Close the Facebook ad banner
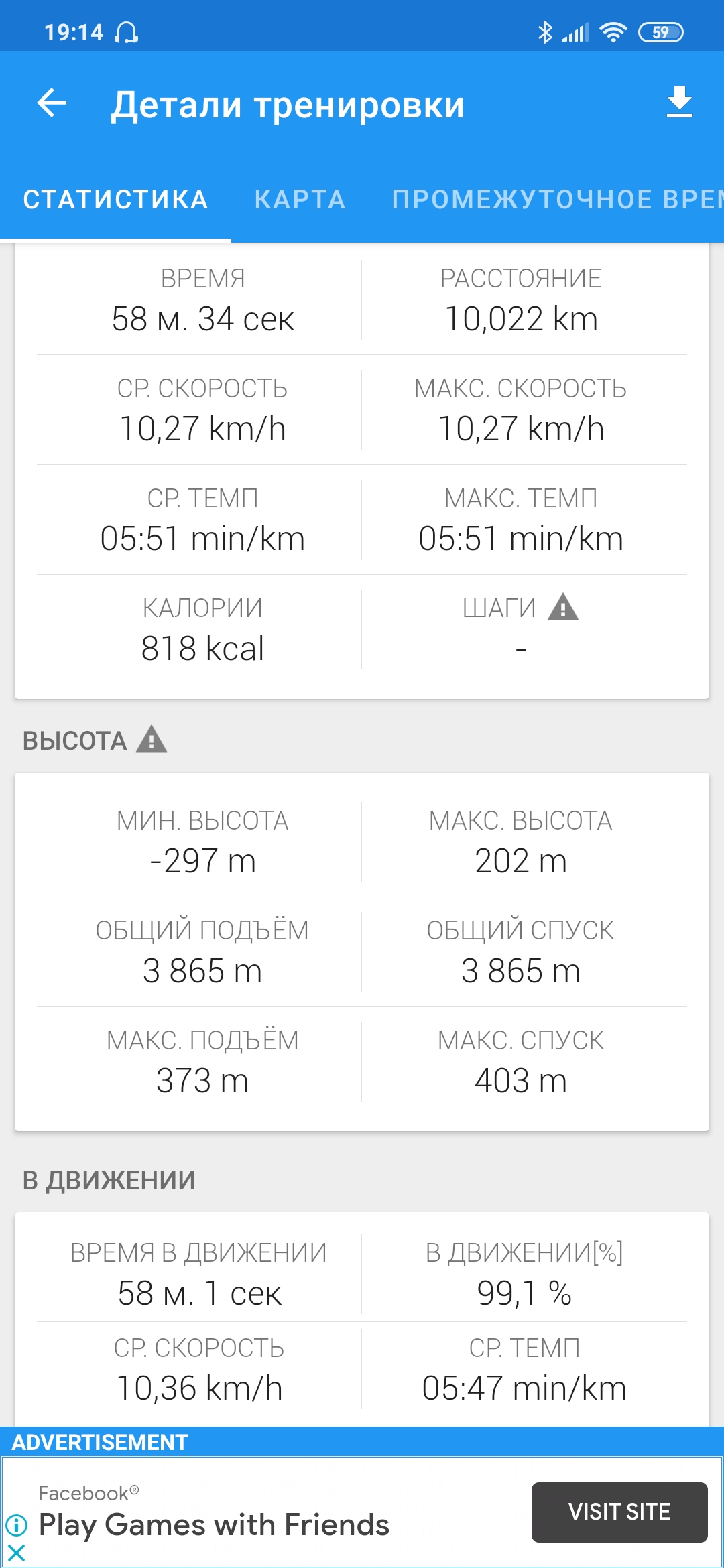This screenshot has height=1568, width=724. (16, 1553)
